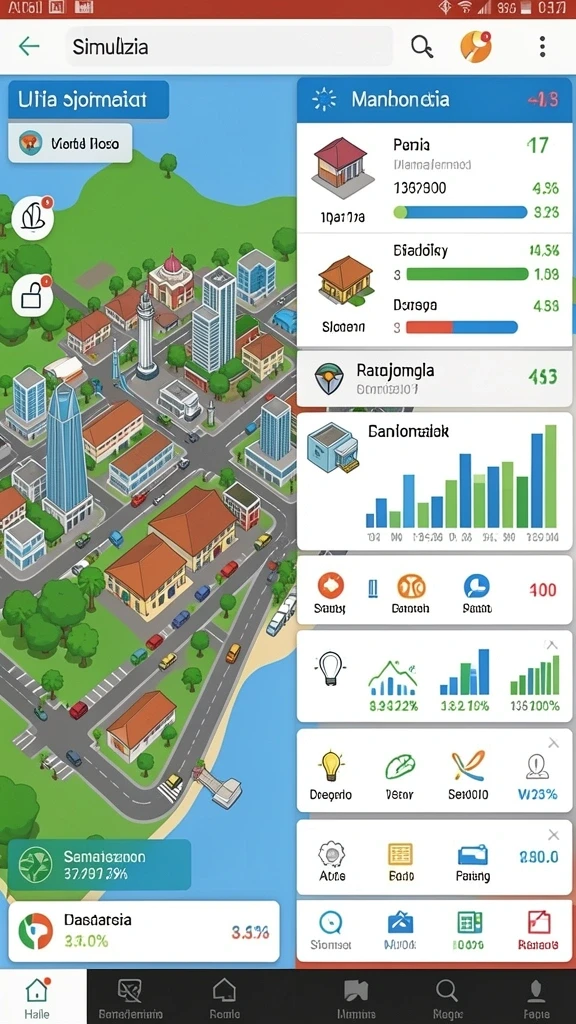The image size is (576, 1024).
Task: Open the search magnifier in the app bar
Action: [x=422, y=46]
